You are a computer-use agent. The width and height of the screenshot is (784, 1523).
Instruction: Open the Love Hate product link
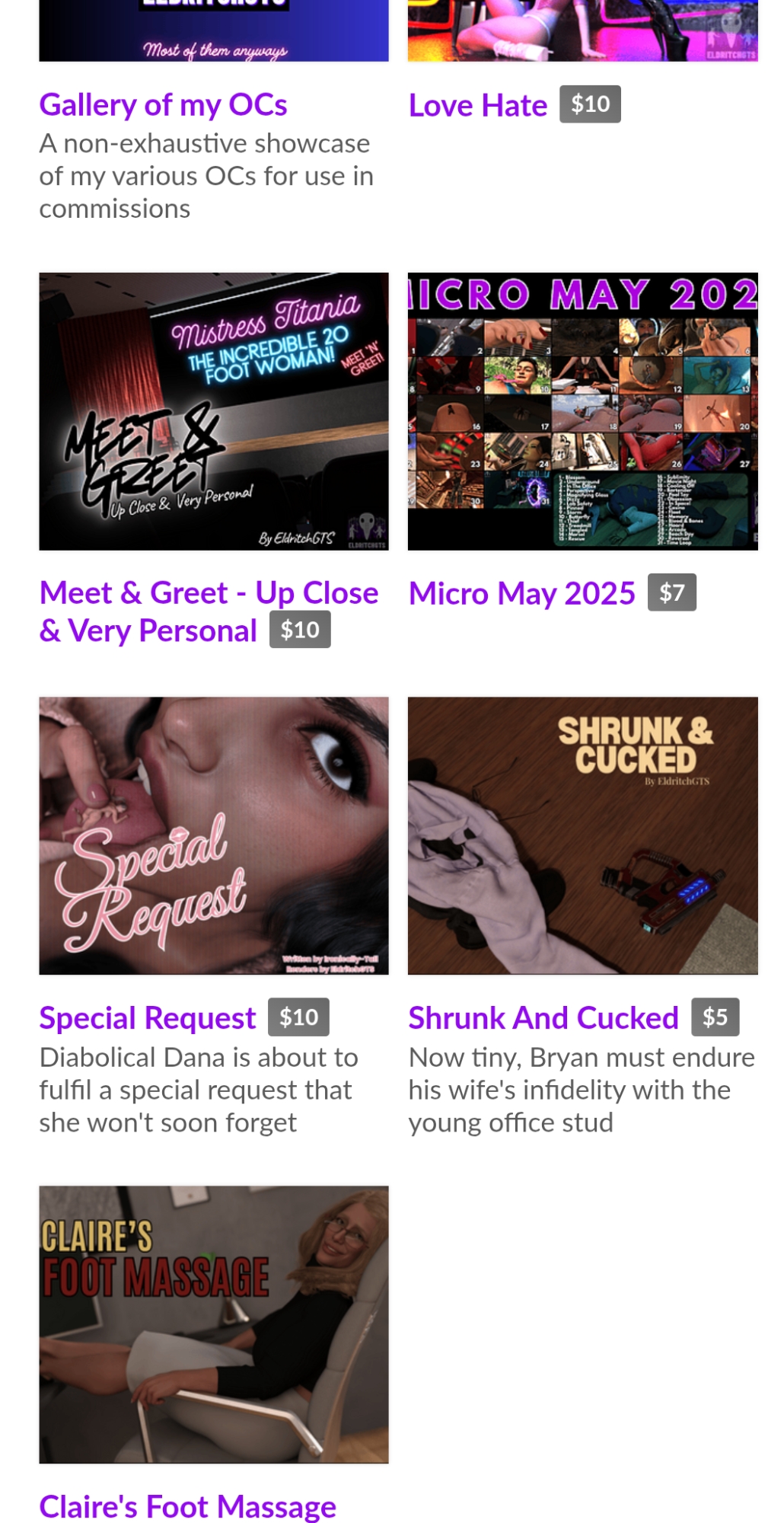click(477, 106)
